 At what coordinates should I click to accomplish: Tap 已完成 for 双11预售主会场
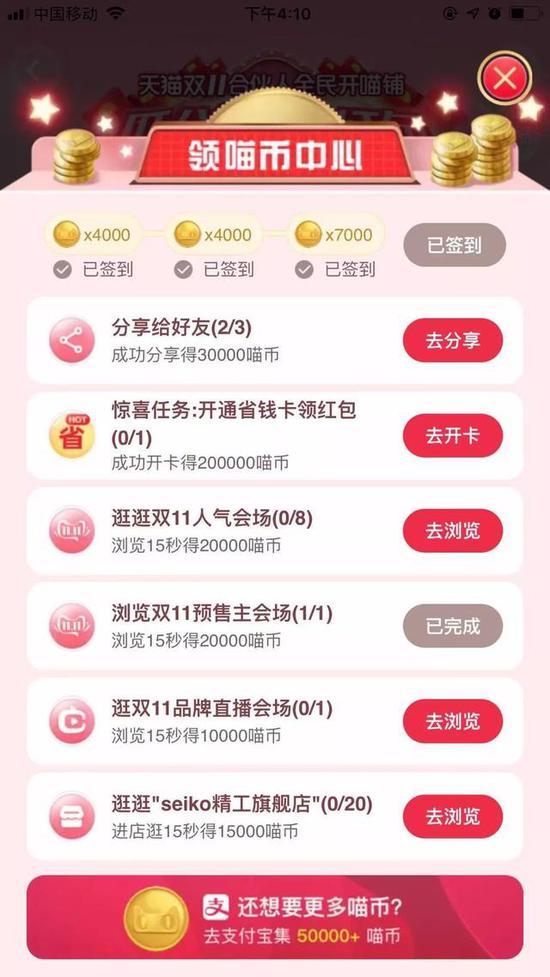click(x=453, y=626)
